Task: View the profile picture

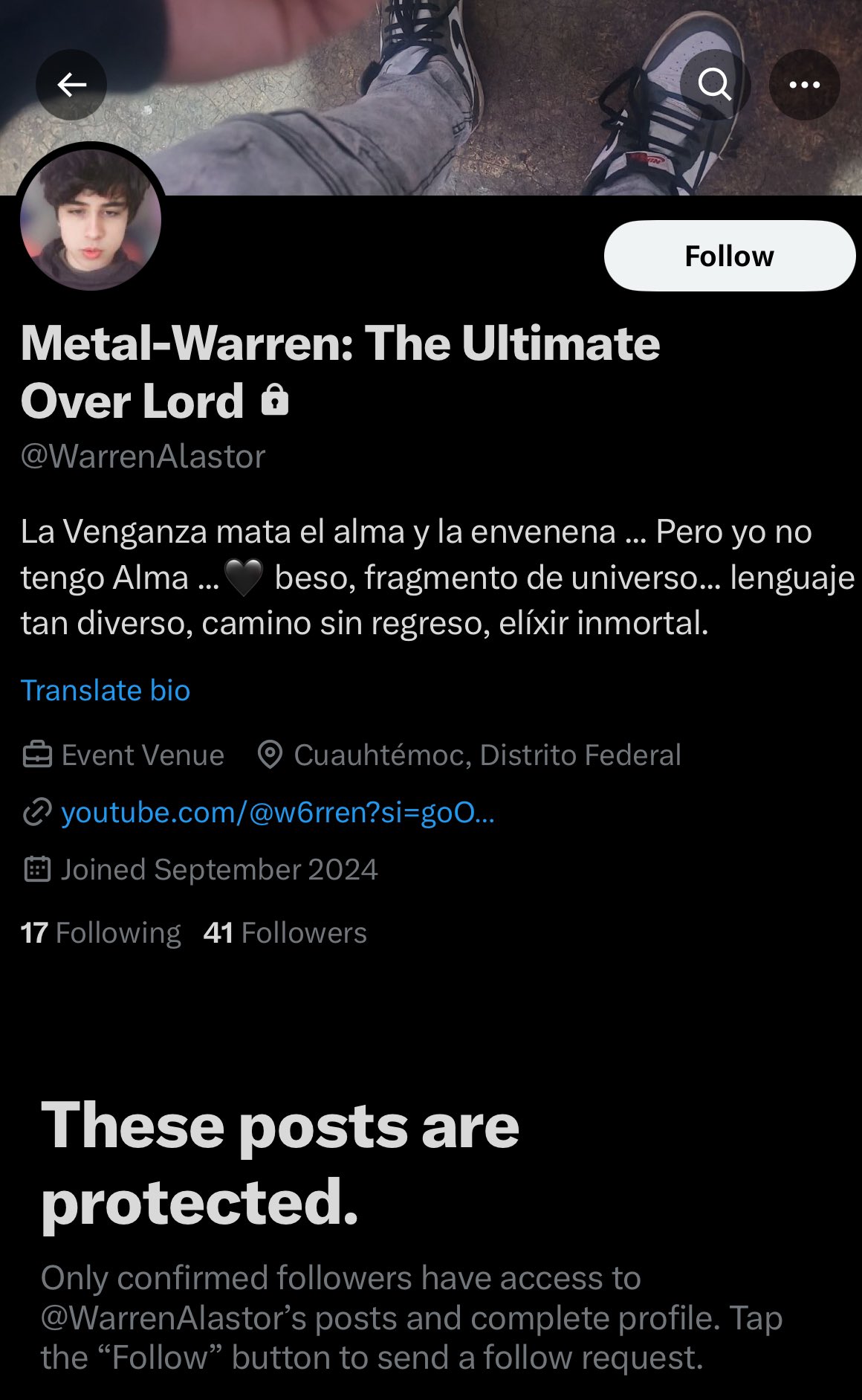Action: tap(91, 220)
